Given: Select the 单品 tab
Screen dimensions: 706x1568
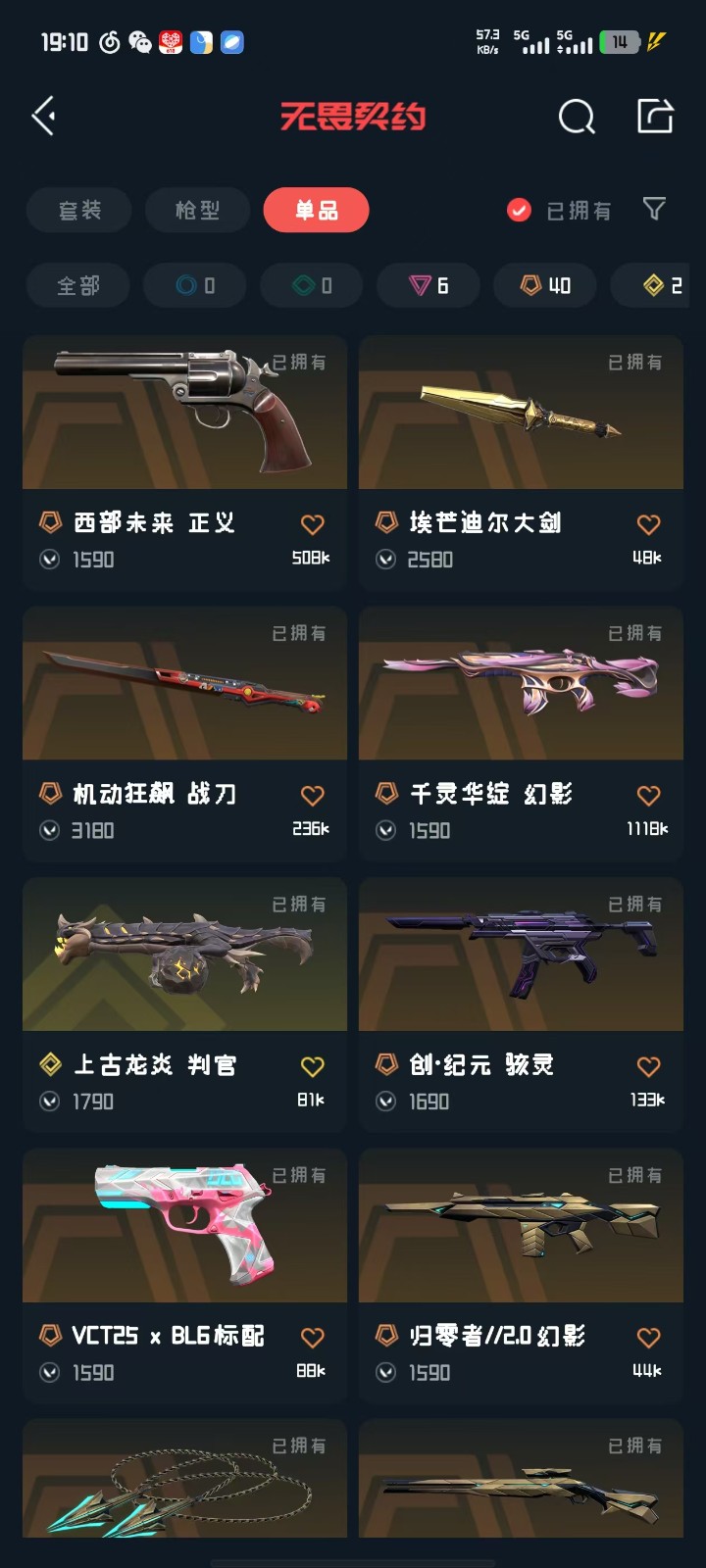Looking at the screenshot, I should tap(316, 210).
